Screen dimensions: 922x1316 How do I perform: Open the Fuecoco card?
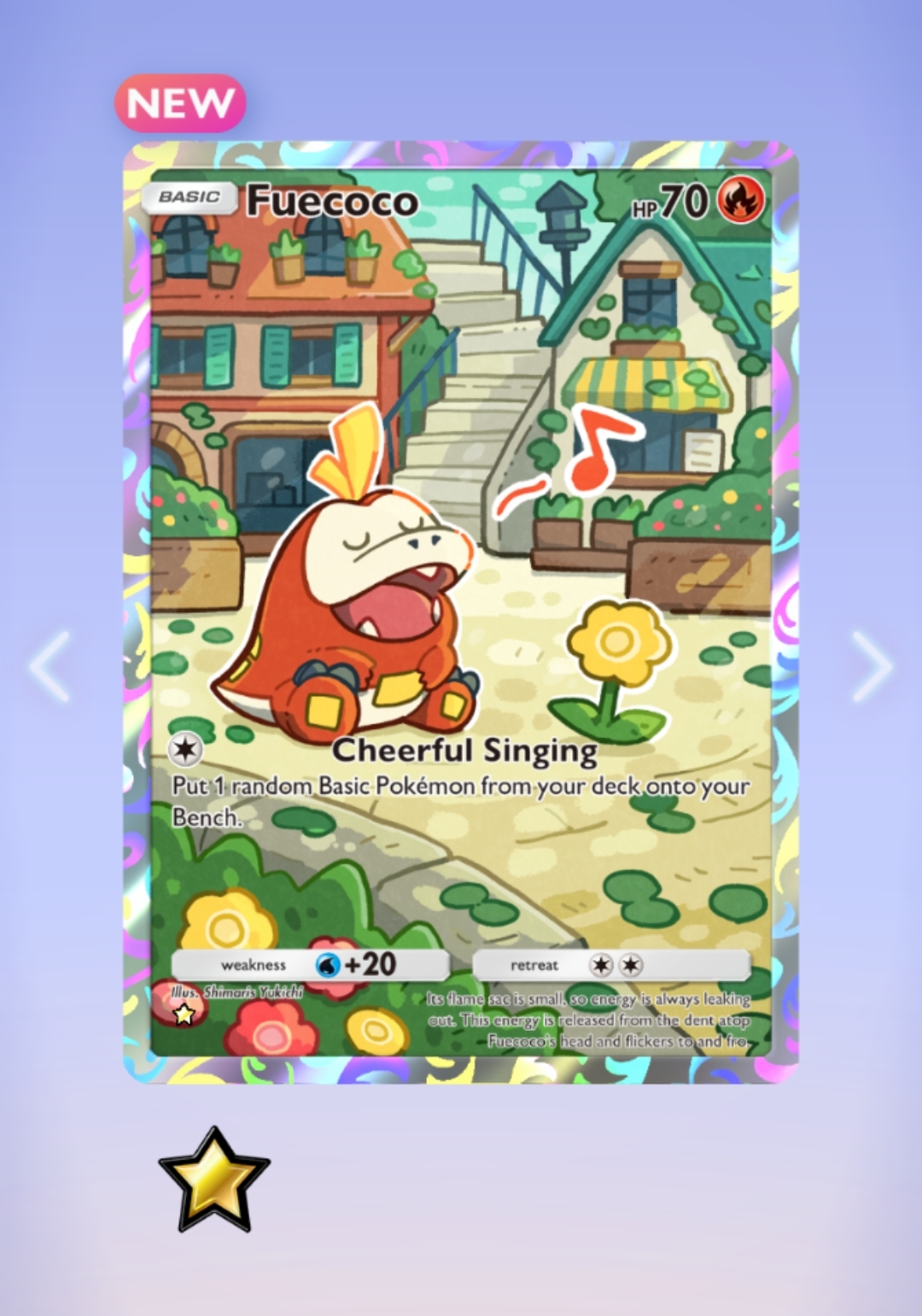(461, 611)
